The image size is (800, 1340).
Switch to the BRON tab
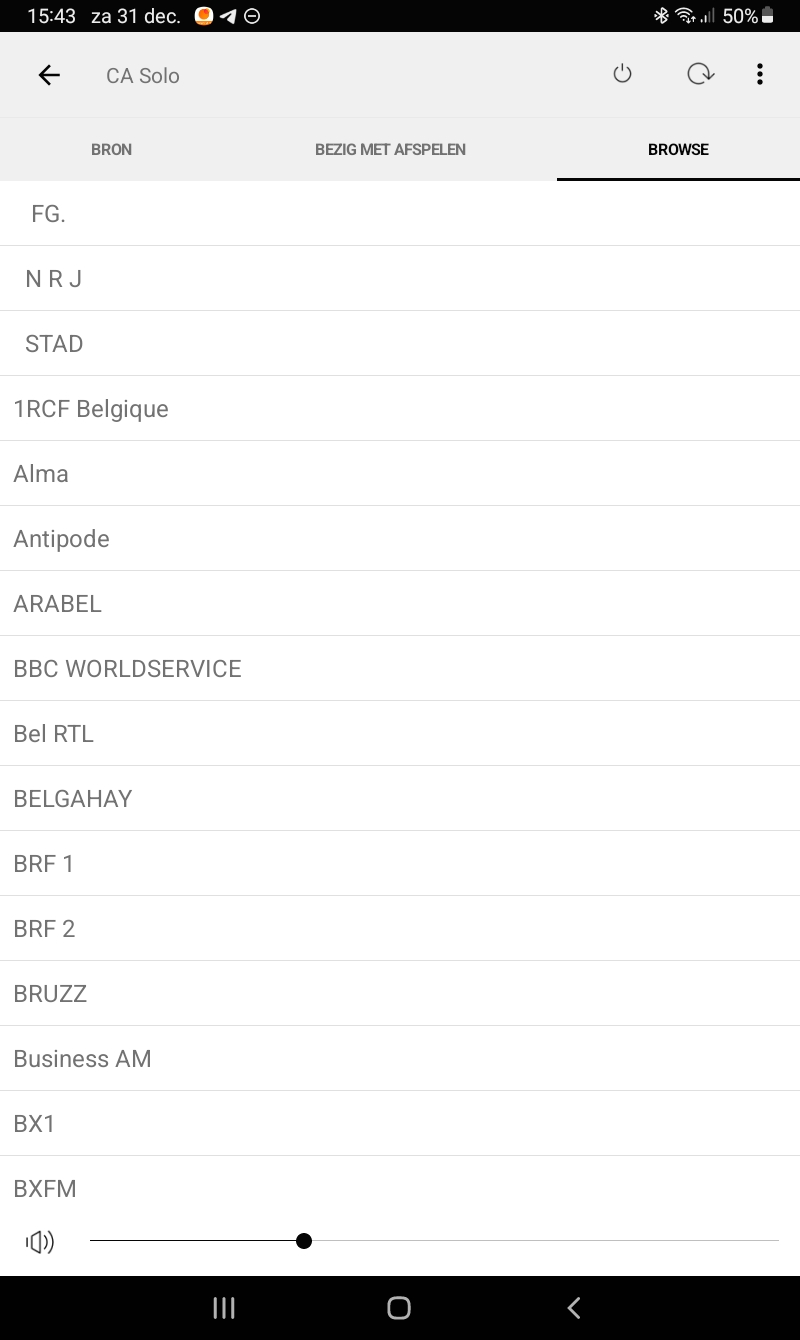[x=111, y=150]
